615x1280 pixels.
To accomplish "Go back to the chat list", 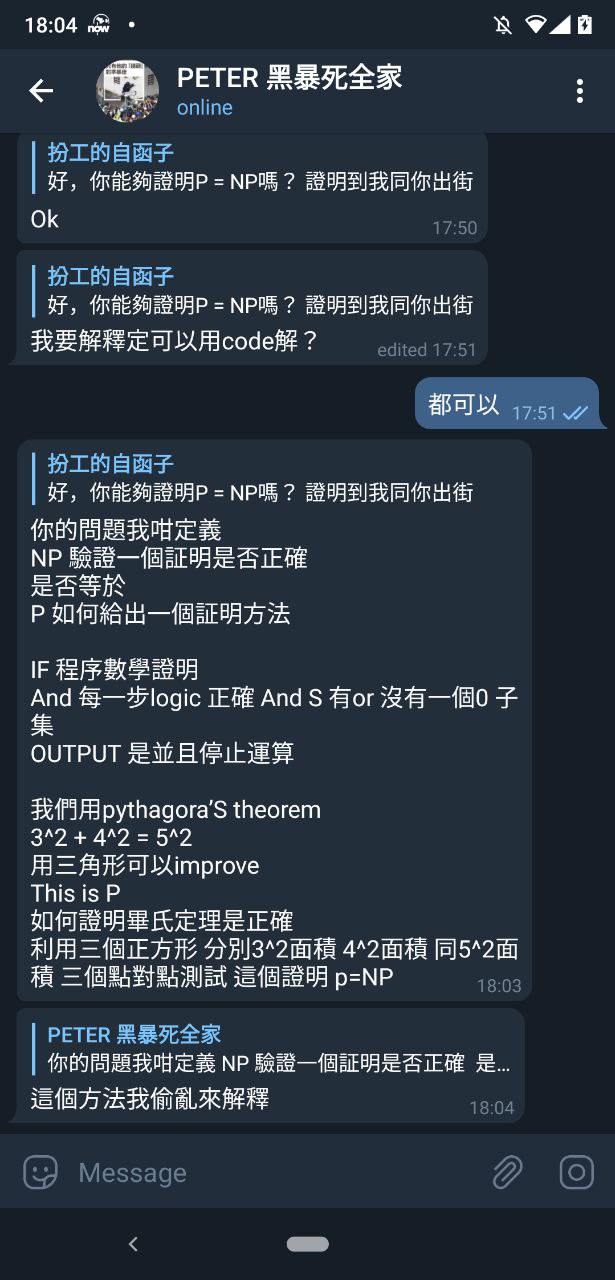I will point(41,91).
